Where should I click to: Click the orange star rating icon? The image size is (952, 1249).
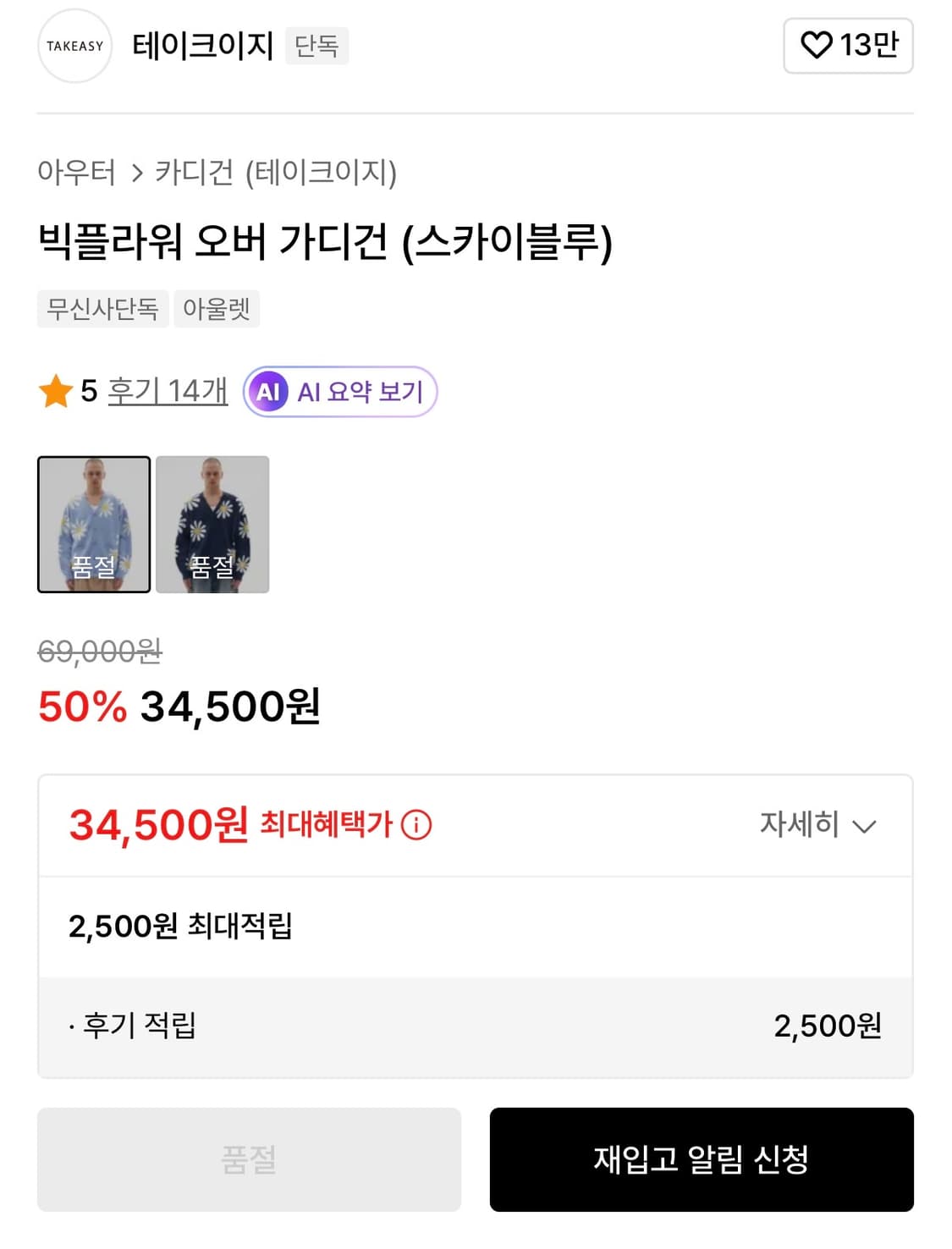coord(56,390)
